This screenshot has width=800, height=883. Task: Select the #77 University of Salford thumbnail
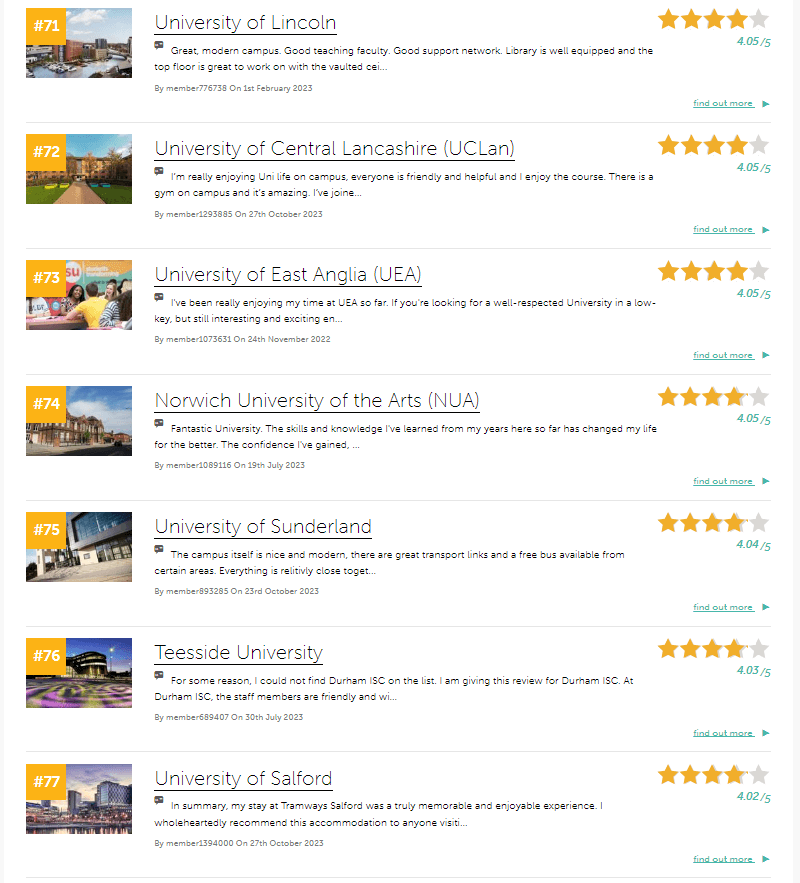tap(79, 799)
